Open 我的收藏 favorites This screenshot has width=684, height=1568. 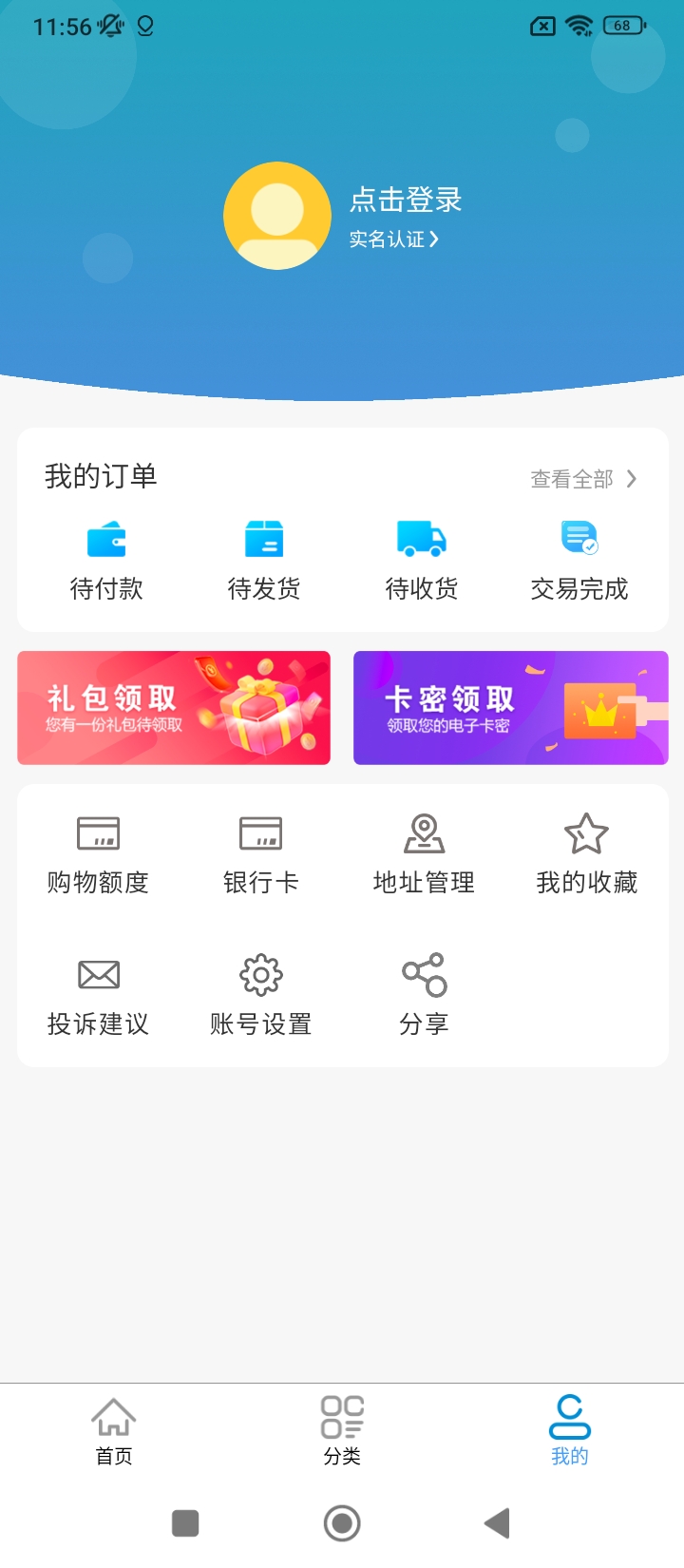tap(586, 854)
